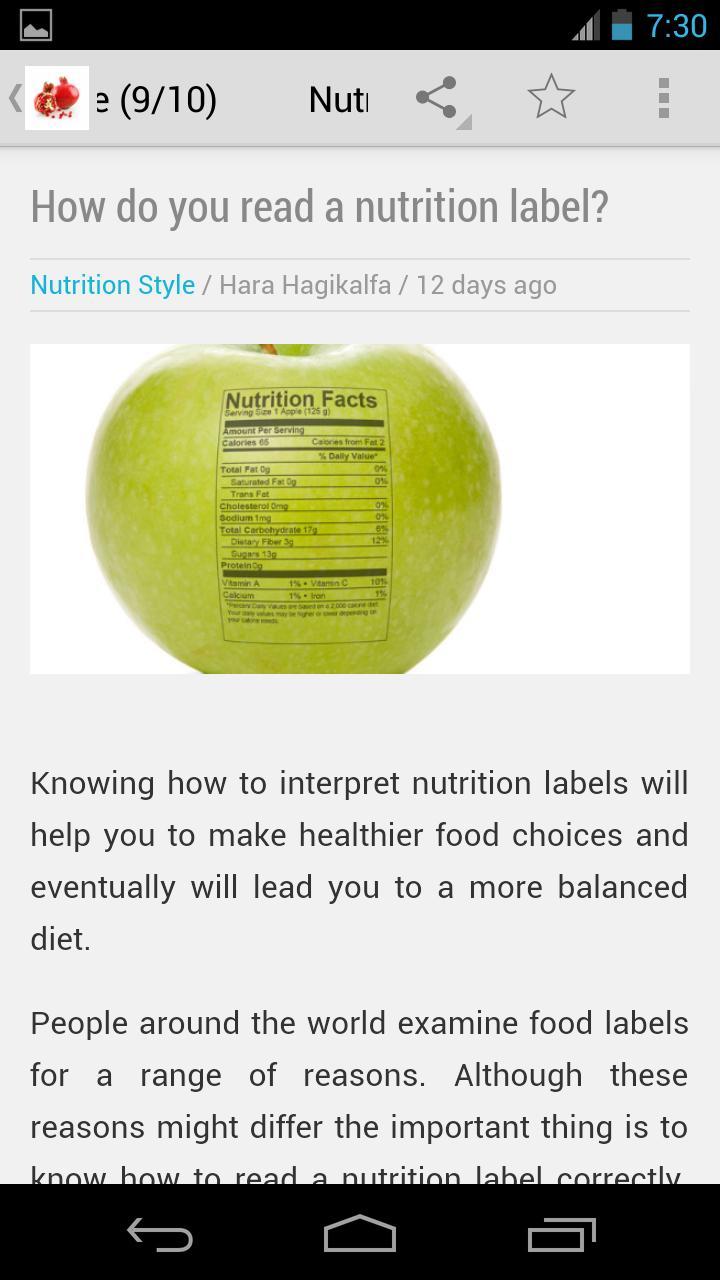Open the Nutrition Style source link
This screenshot has height=1280, width=720.
point(112,285)
